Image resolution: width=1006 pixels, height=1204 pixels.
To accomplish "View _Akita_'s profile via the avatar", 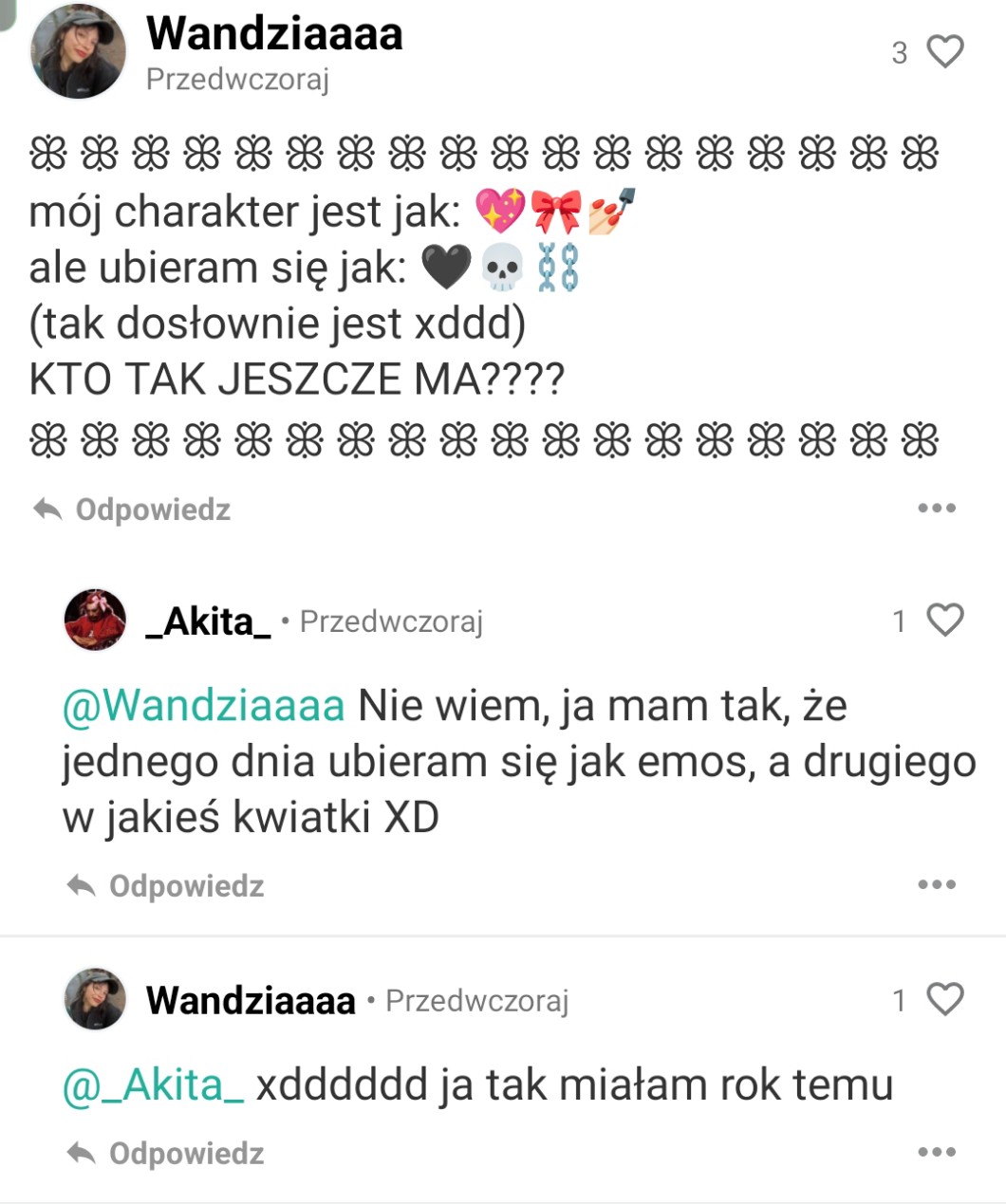I will (x=95, y=621).
